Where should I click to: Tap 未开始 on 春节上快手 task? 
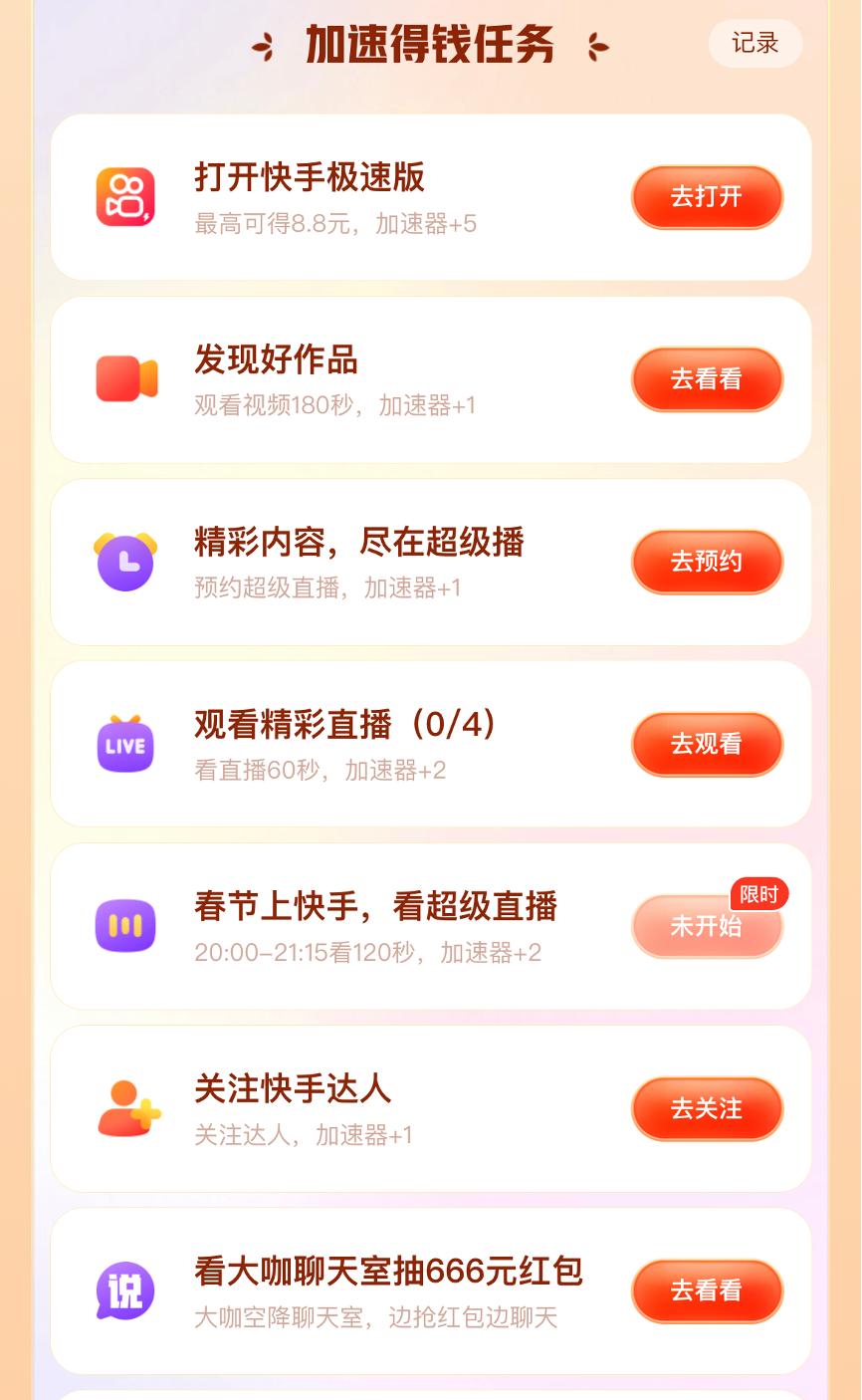(x=707, y=926)
